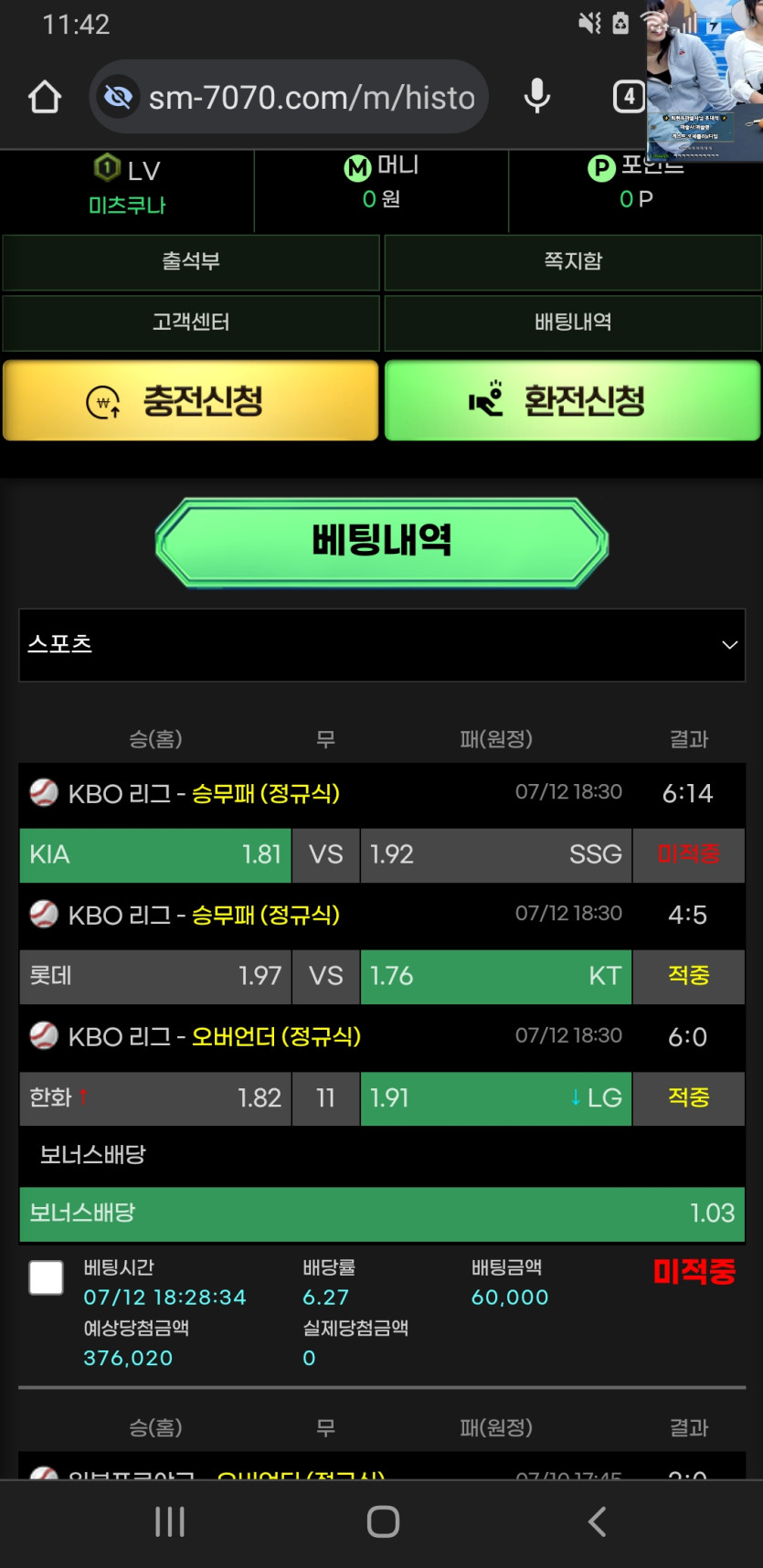Viewport: 763px width, 1568px height.
Task: Start voice search with the microphone
Action: tap(537, 97)
